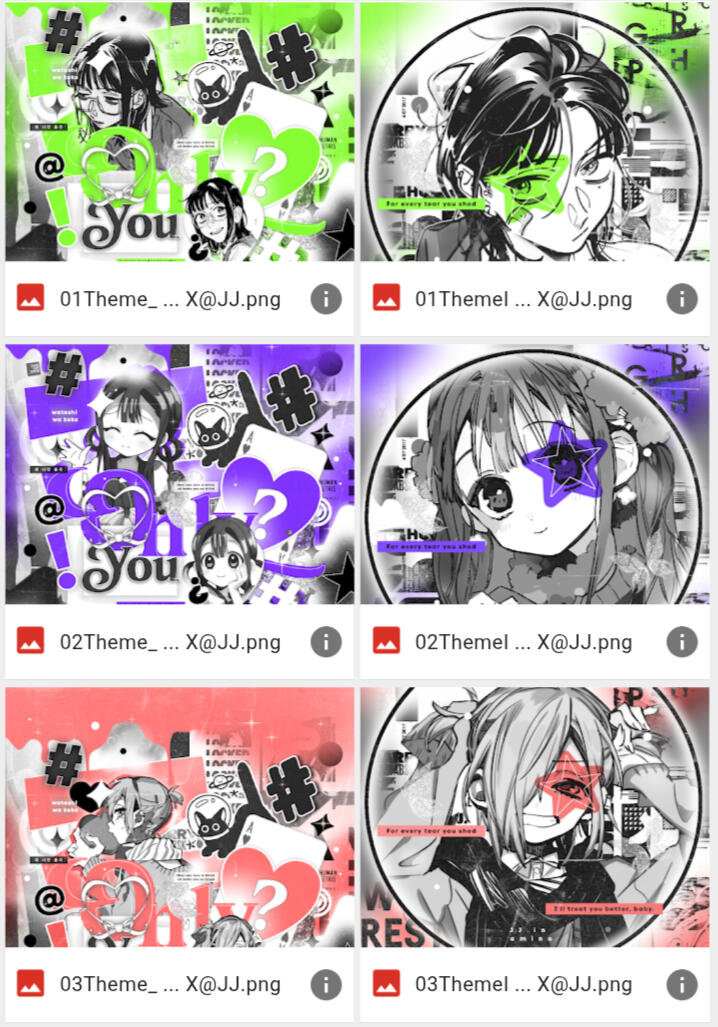The height and width of the screenshot is (1027, 718).
Task: Show details of 02Theme_ file
Action: pyautogui.click(x=326, y=641)
